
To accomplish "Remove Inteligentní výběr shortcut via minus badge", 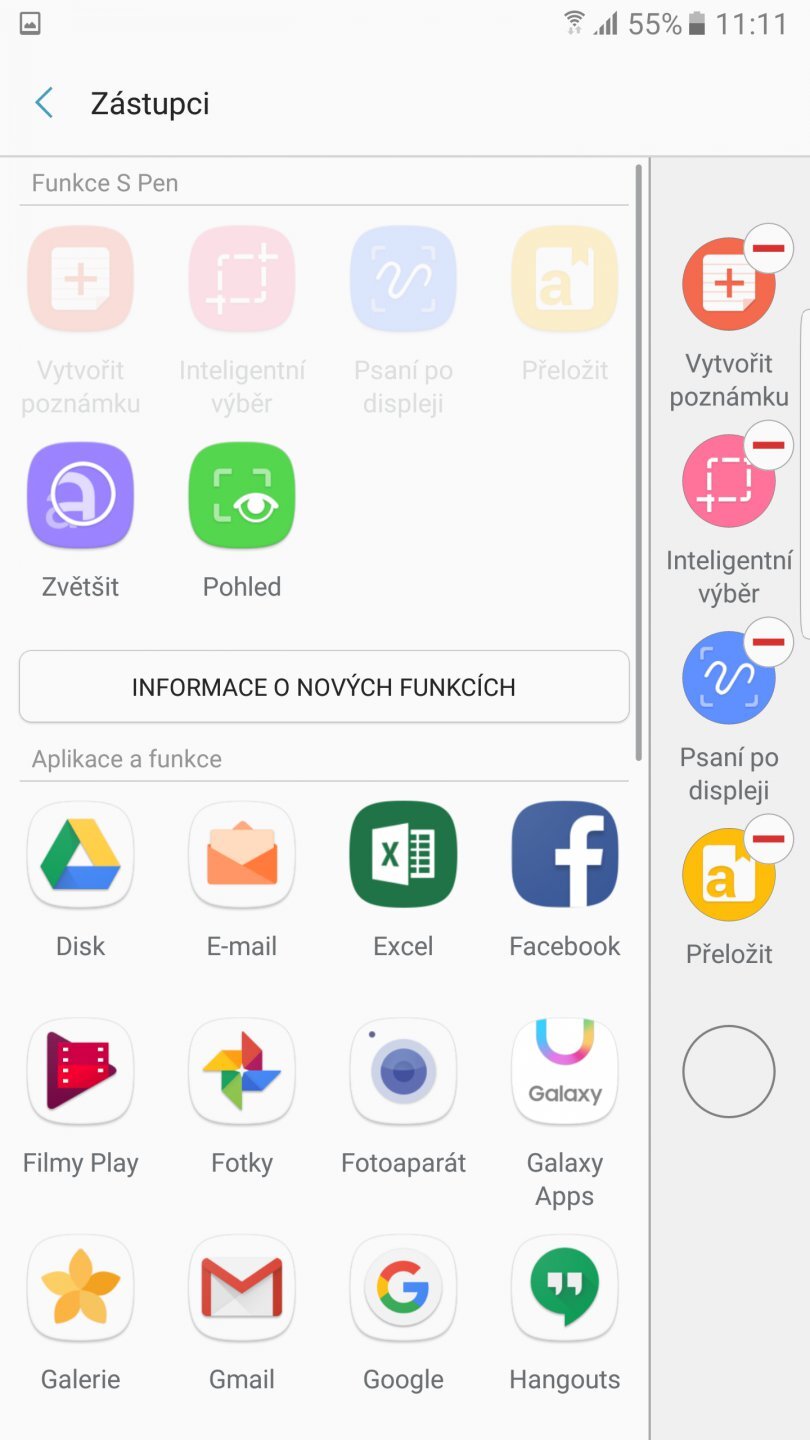I will 767,445.
